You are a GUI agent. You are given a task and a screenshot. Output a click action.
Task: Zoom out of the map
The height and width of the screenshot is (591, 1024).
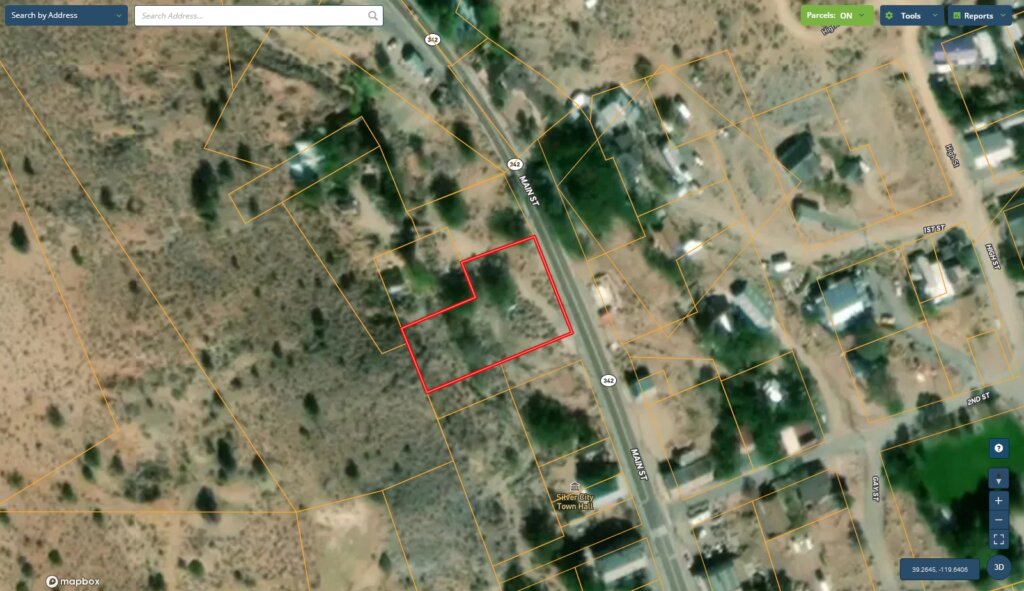(998, 519)
